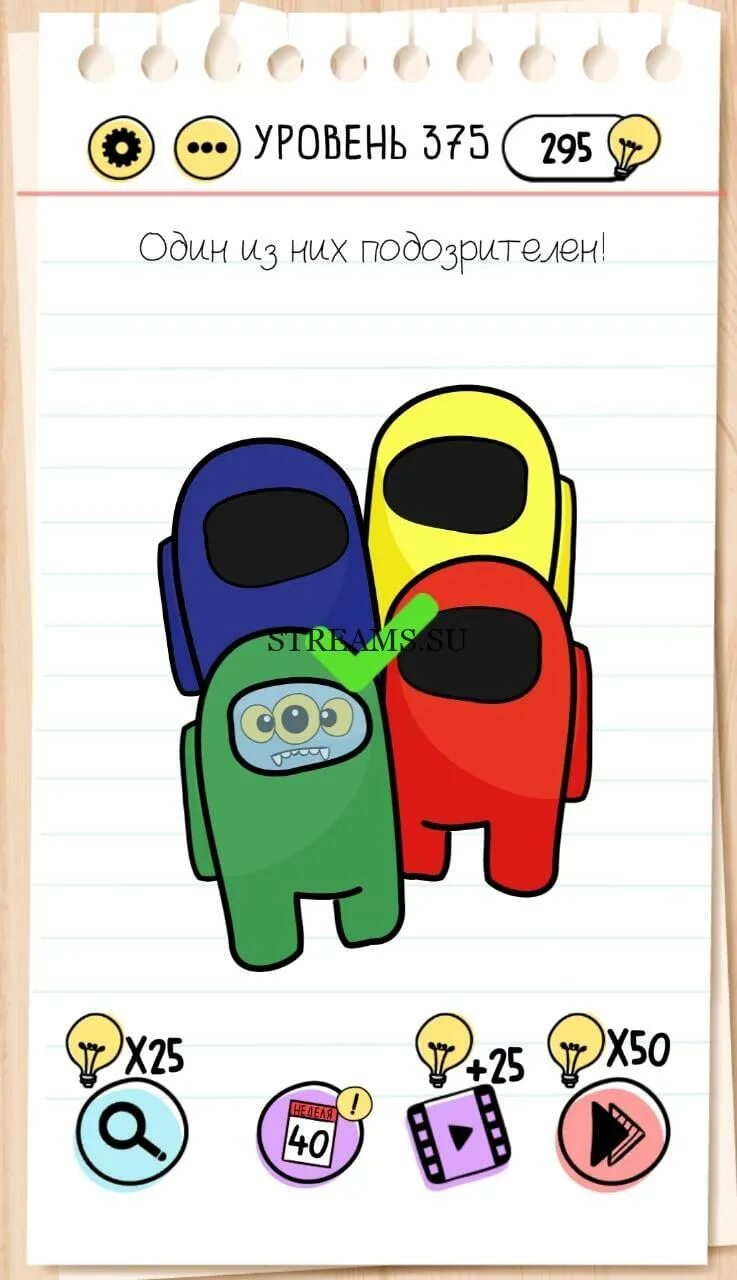This screenshot has width=737, height=1280.
Task: Watch a video for +25 bulbs
Action: (x=458, y=1135)
